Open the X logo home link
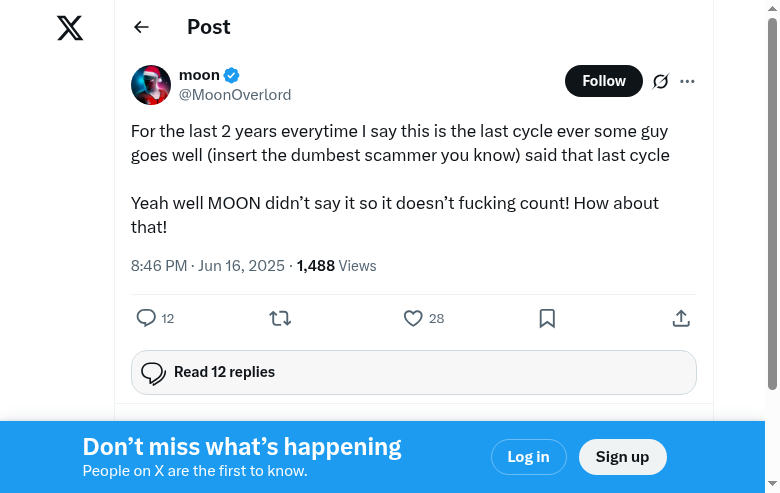 pyautogui.click(x=70, y=28)
